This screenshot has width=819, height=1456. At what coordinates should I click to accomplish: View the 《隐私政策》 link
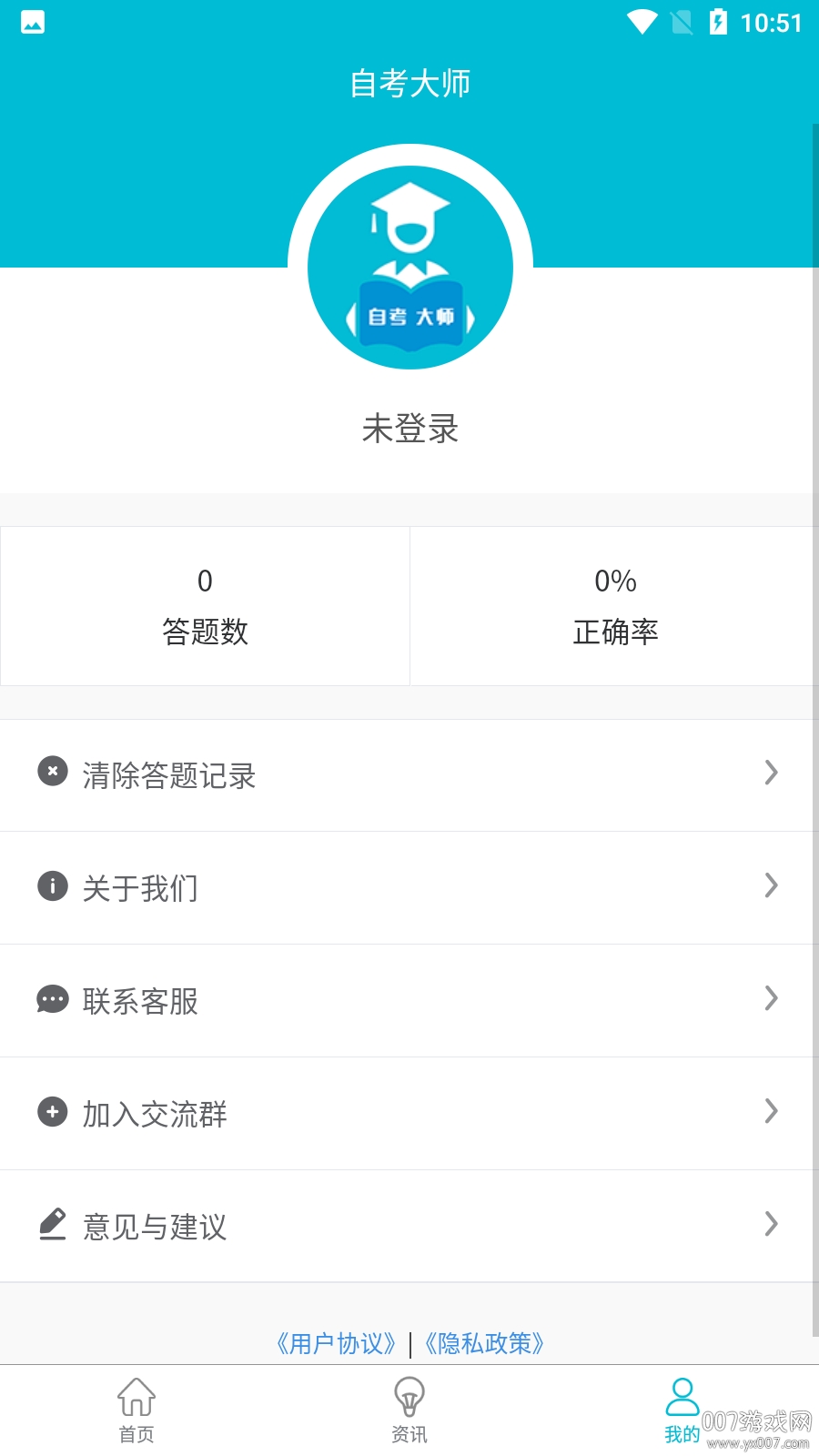[484, 1343]
